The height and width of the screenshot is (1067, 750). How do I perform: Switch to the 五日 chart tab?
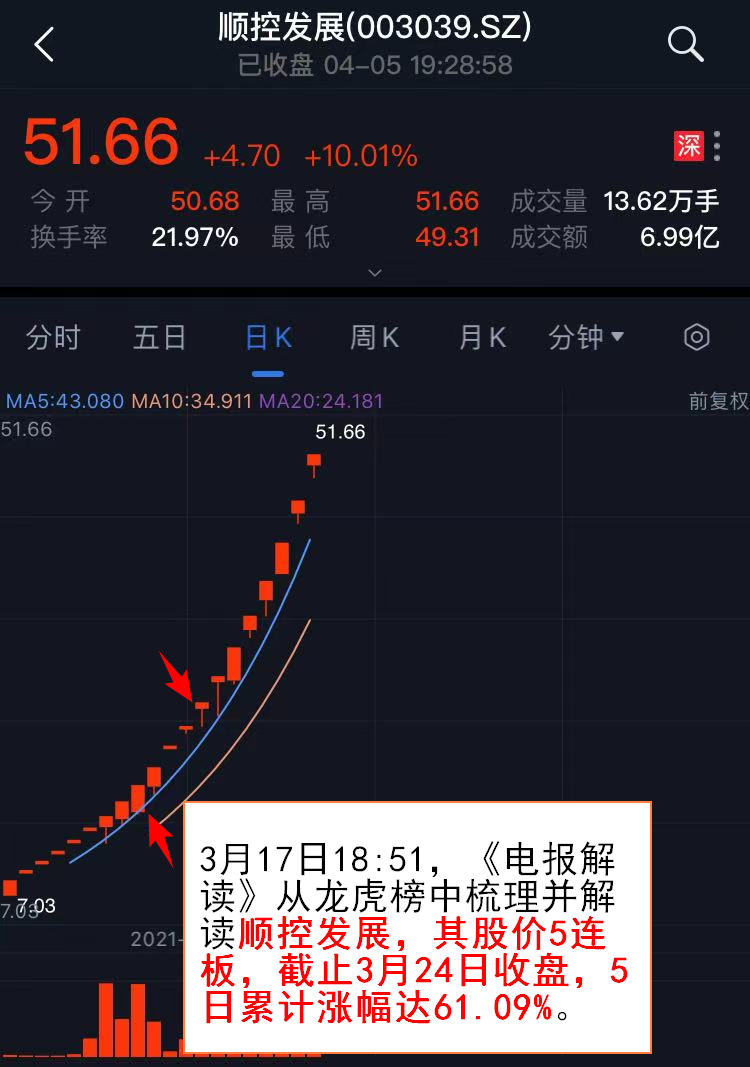point(160,338)
